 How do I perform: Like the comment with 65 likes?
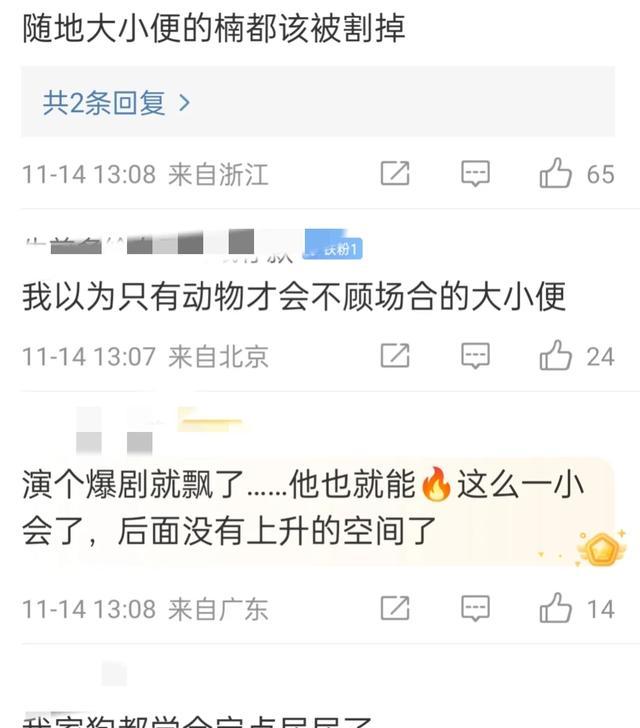coord(556,174)
